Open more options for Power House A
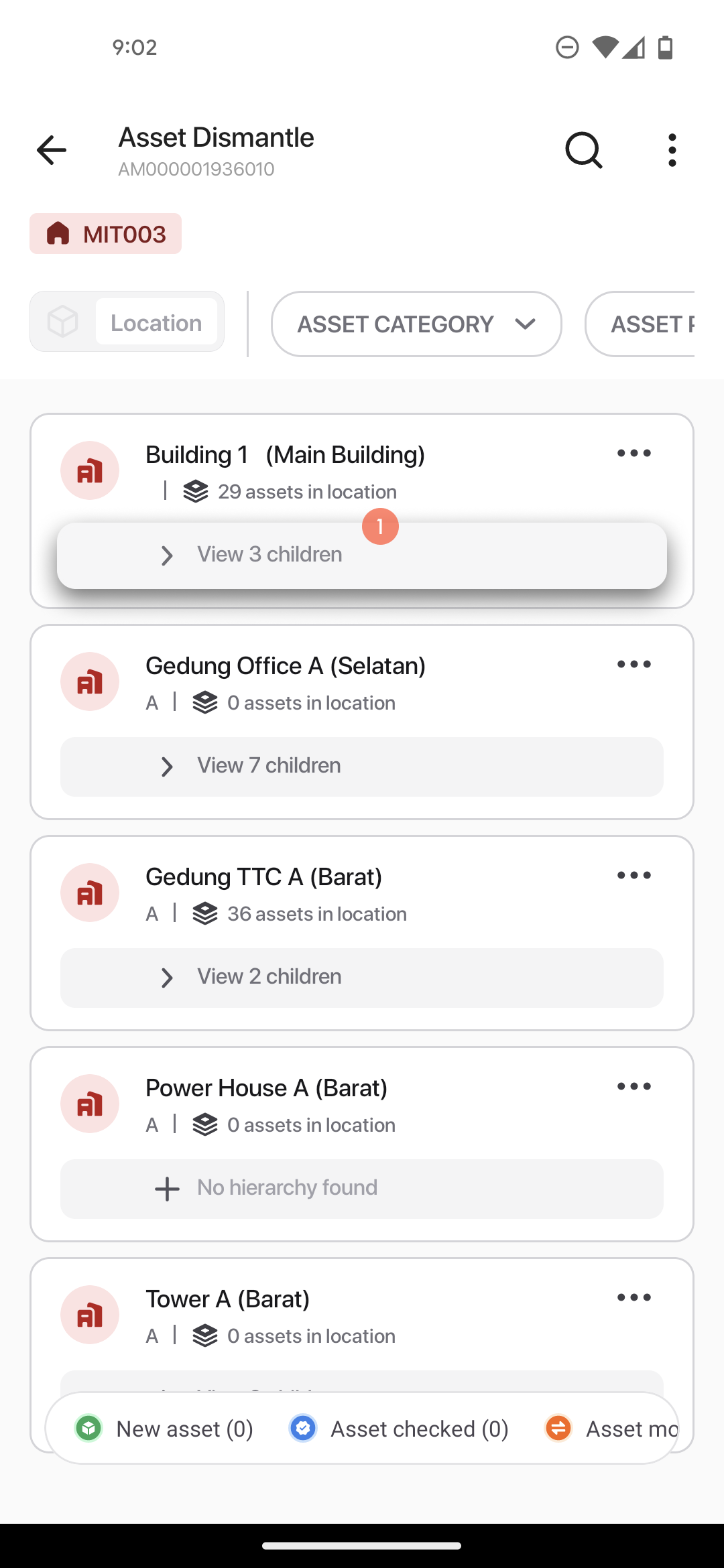This screenshot has width=724, height=1568. pos(634,1087)
